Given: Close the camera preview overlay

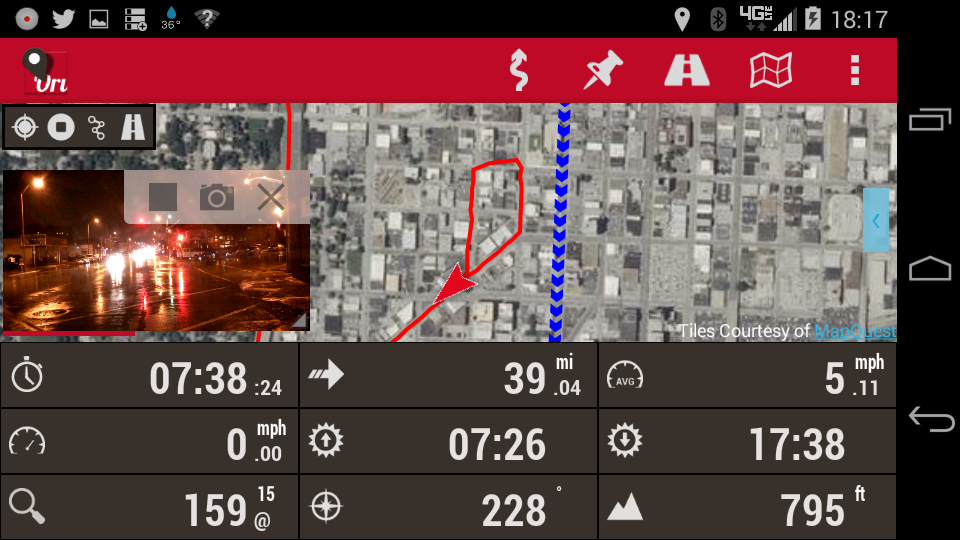Looking at the screenshot, I should 271,197.
